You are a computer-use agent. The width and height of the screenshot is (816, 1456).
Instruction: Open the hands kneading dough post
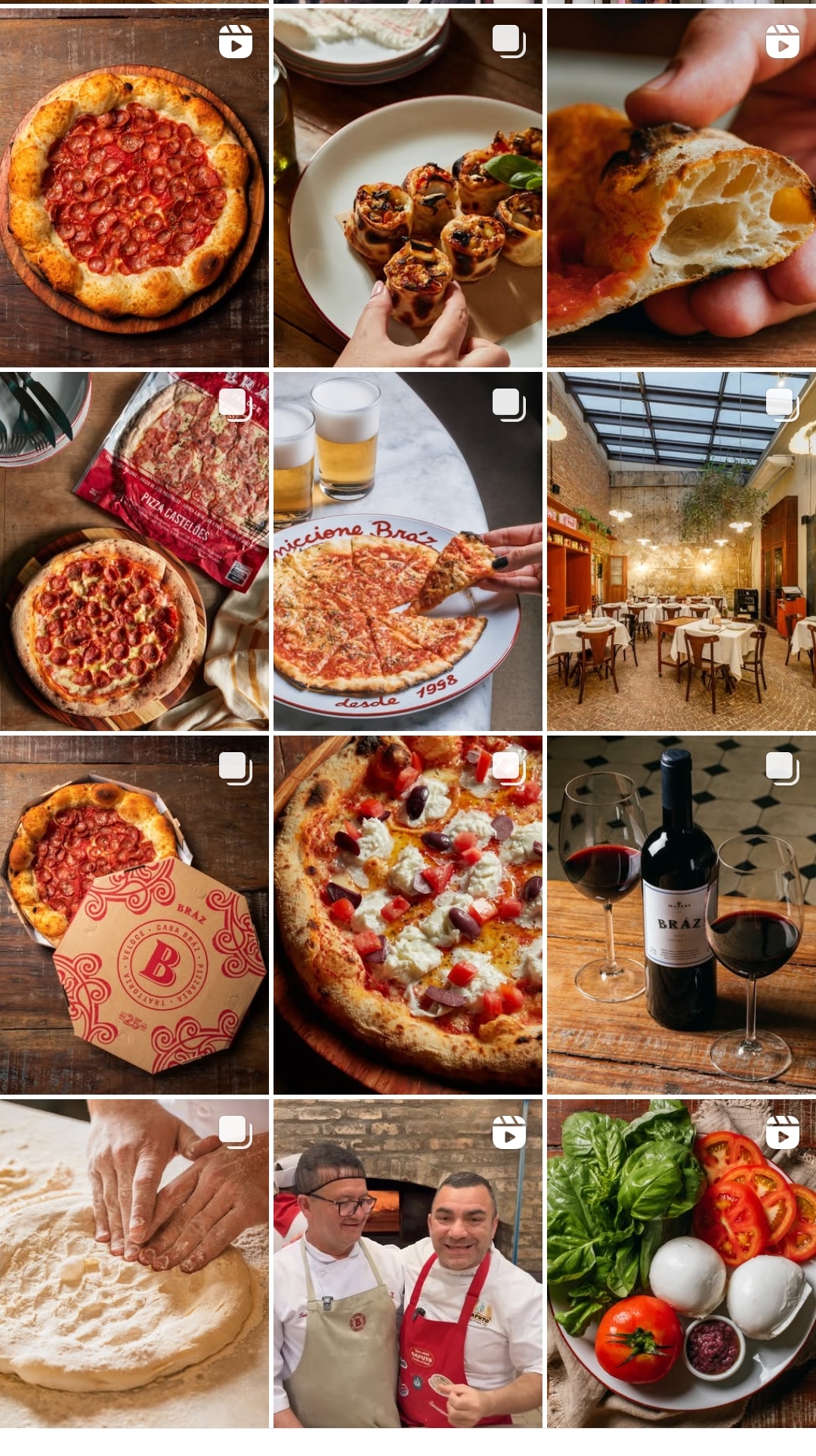[x=134, y=1263]
